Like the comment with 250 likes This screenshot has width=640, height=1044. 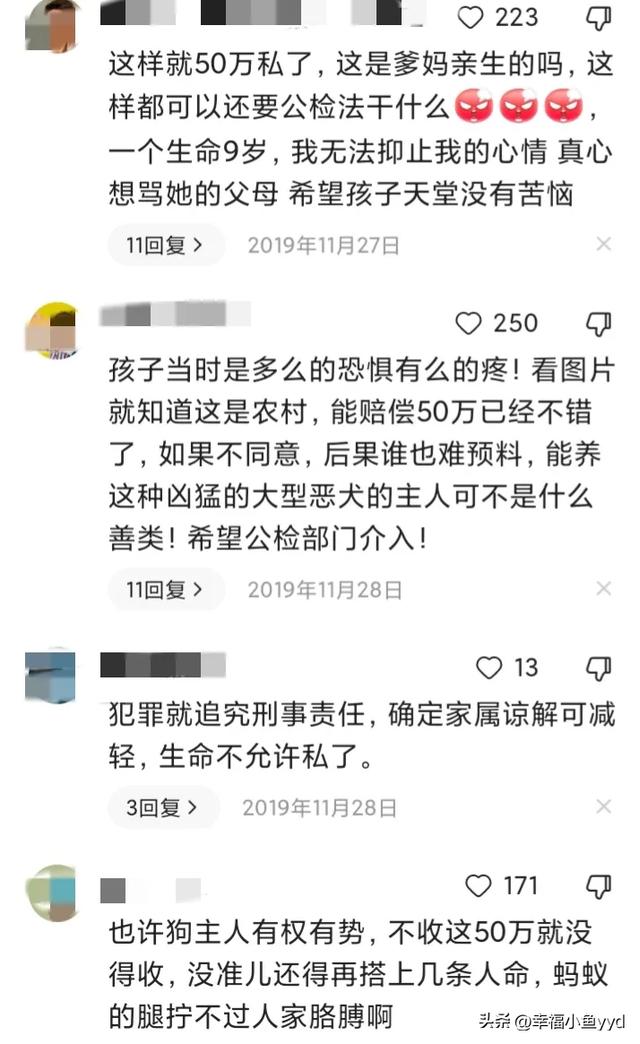(x=469, y=323)
